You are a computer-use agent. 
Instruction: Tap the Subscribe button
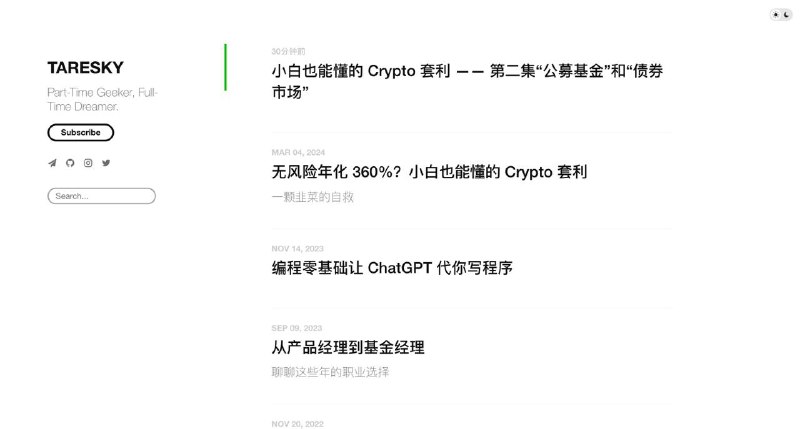click(x=80, y=132)
